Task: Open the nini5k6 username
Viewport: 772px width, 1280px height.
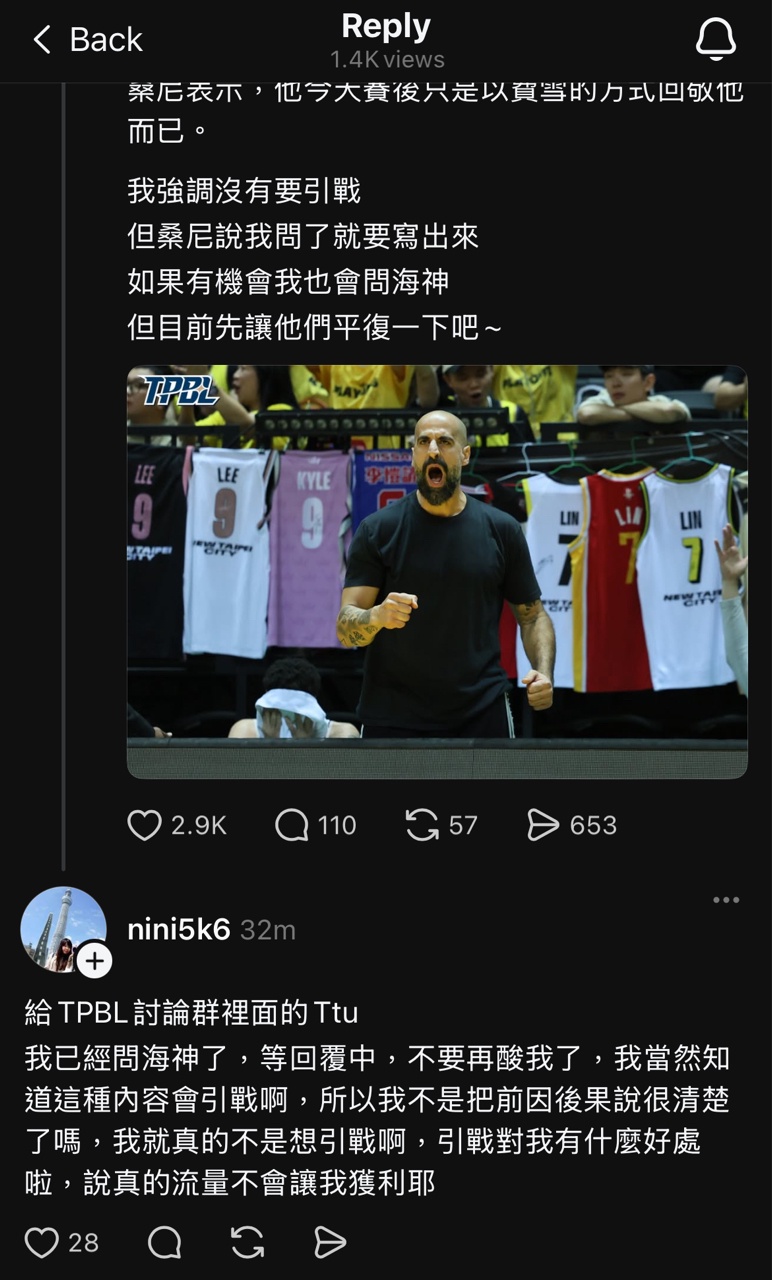Action: click(x=179, y=930)
